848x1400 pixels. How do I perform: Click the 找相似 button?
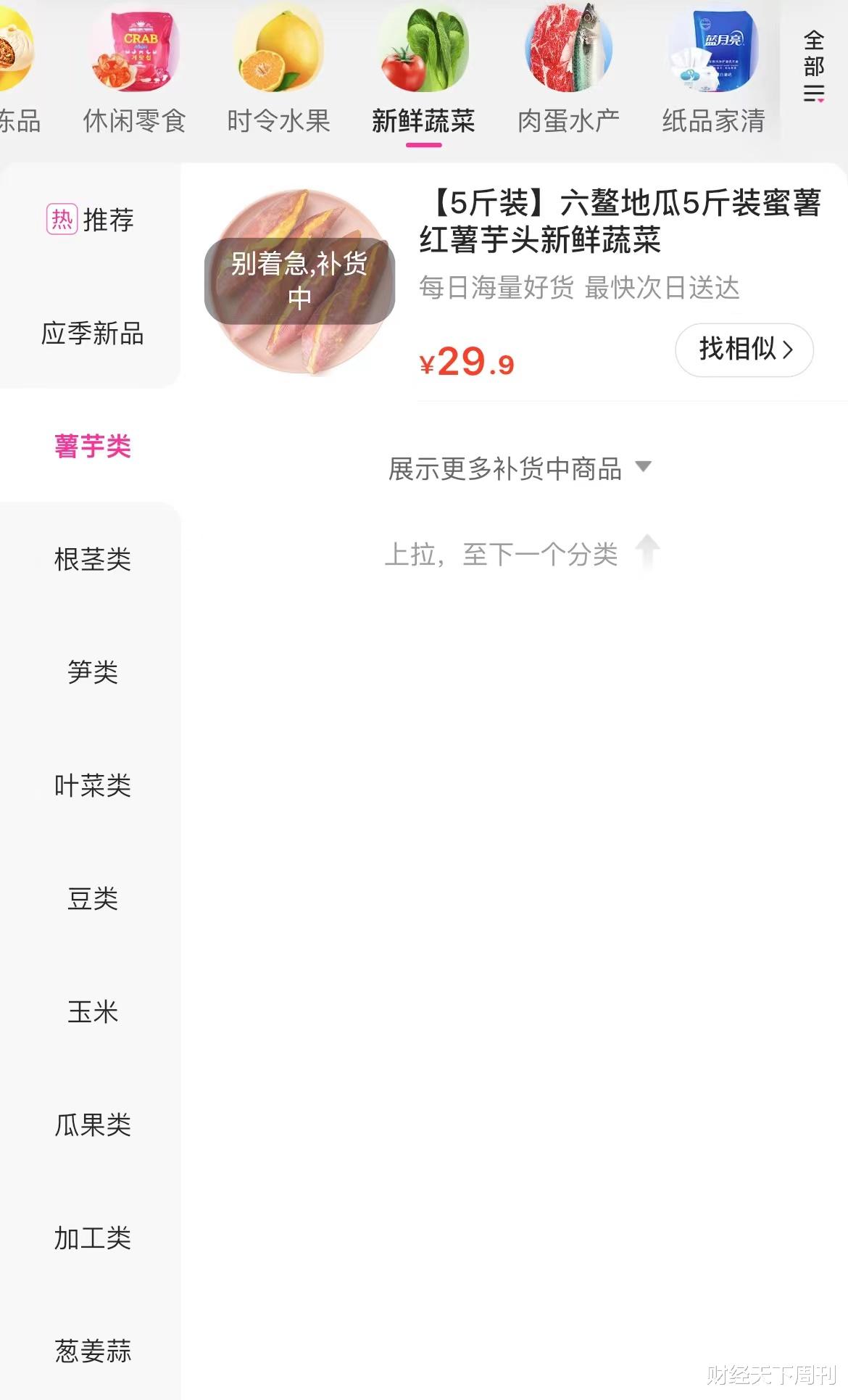click(744, 350)
